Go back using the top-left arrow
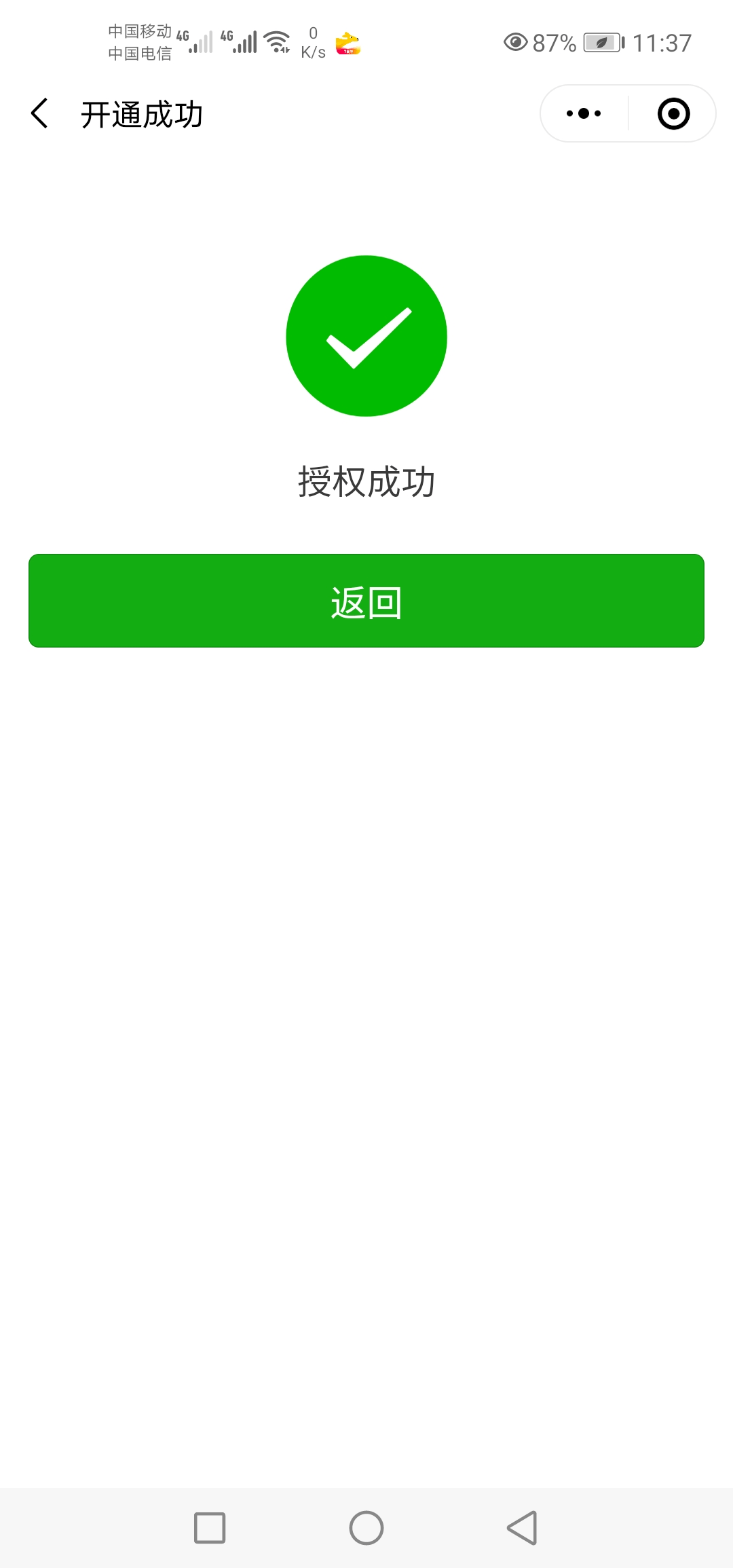 pyautogui.click(x=40, y=113)
